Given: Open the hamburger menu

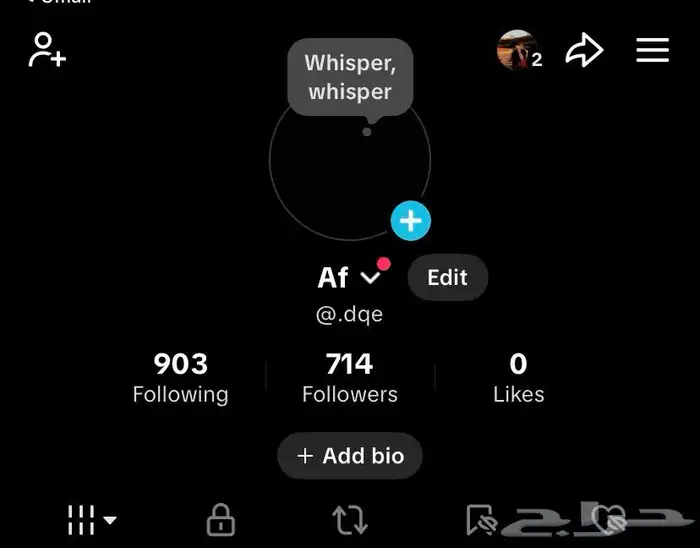Looking at the screenshot, I should click(x=652, y=50).
